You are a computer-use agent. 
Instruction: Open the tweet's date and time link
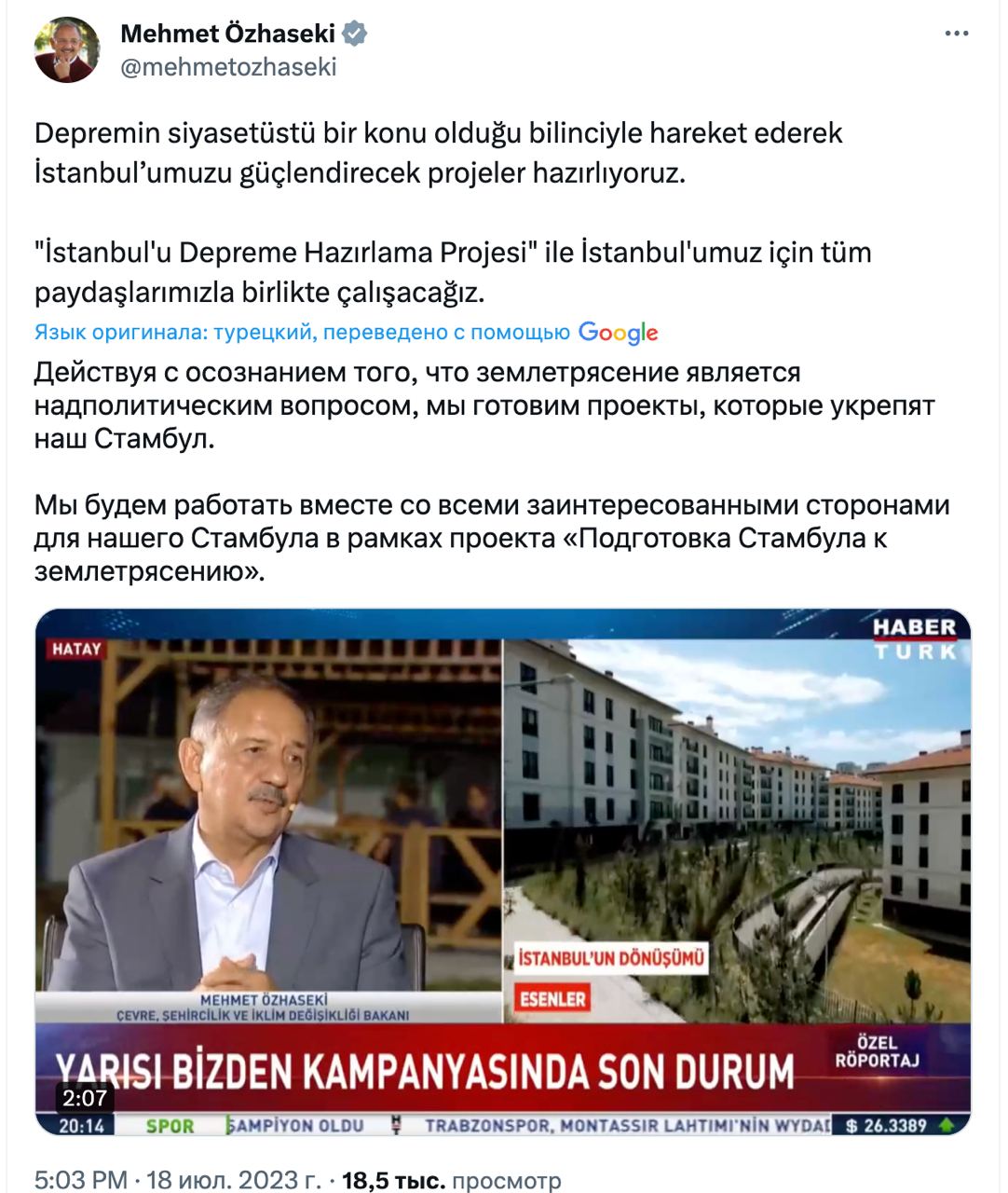177,1180
